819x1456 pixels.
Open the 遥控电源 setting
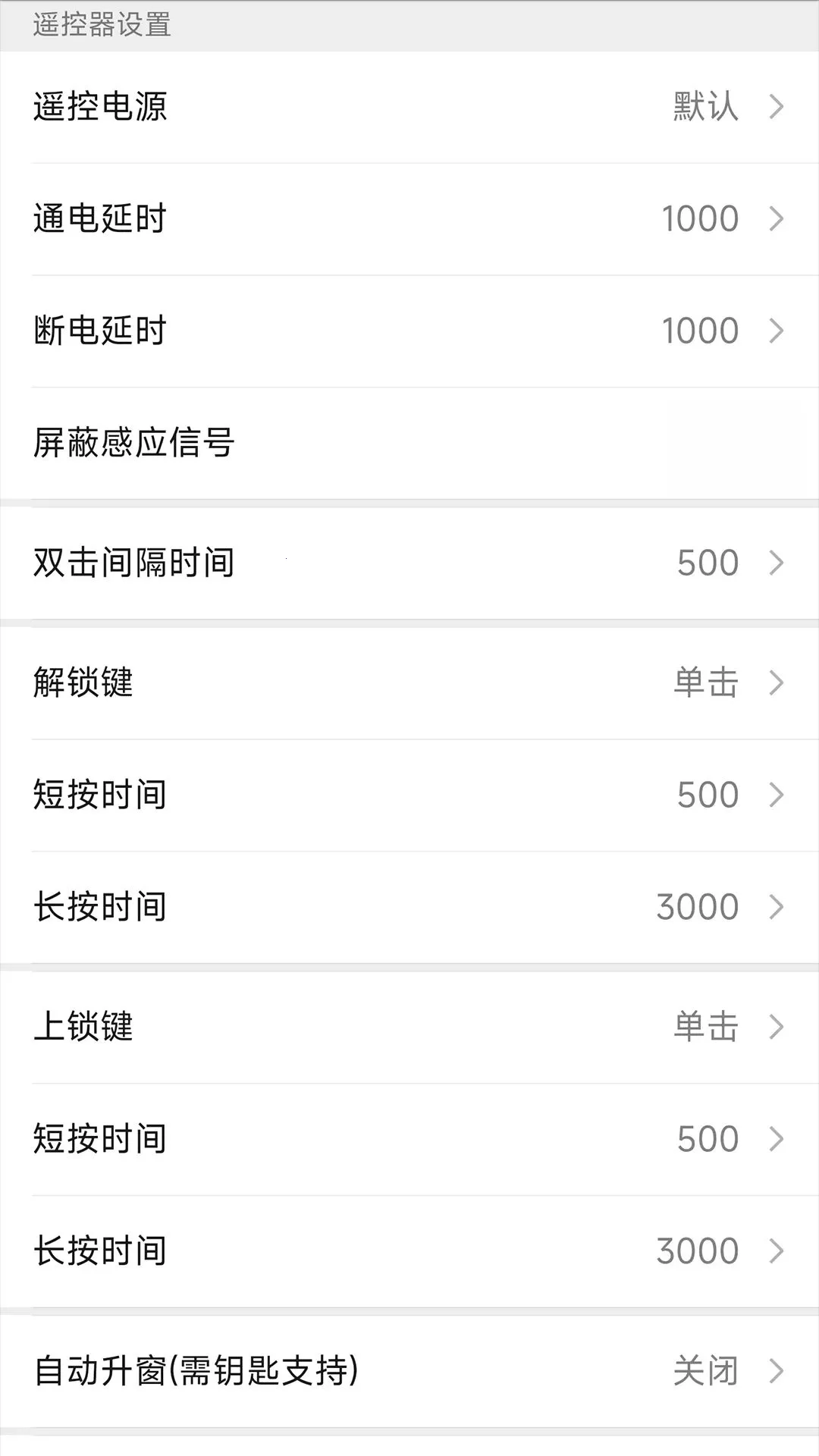pos(409,107)
